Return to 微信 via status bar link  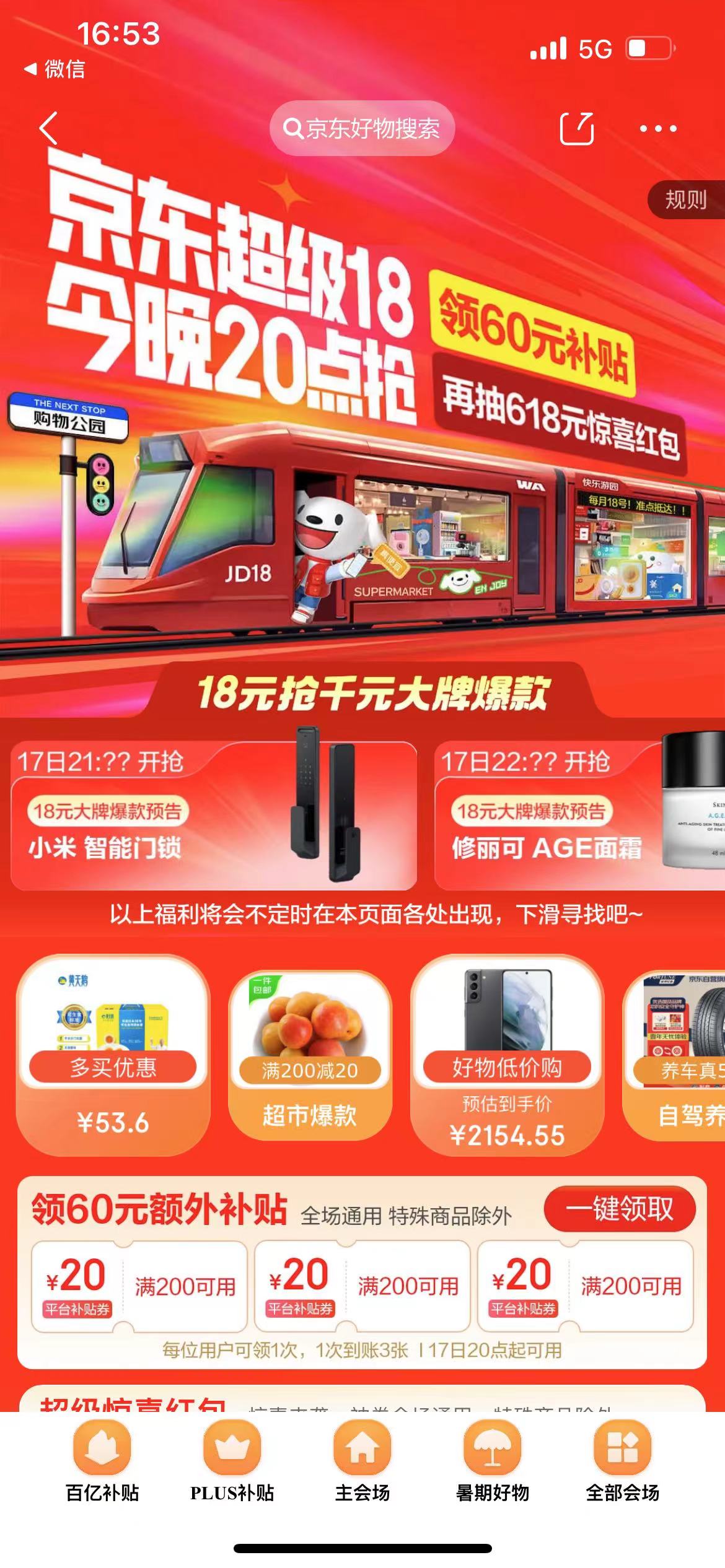coord(55,69)
